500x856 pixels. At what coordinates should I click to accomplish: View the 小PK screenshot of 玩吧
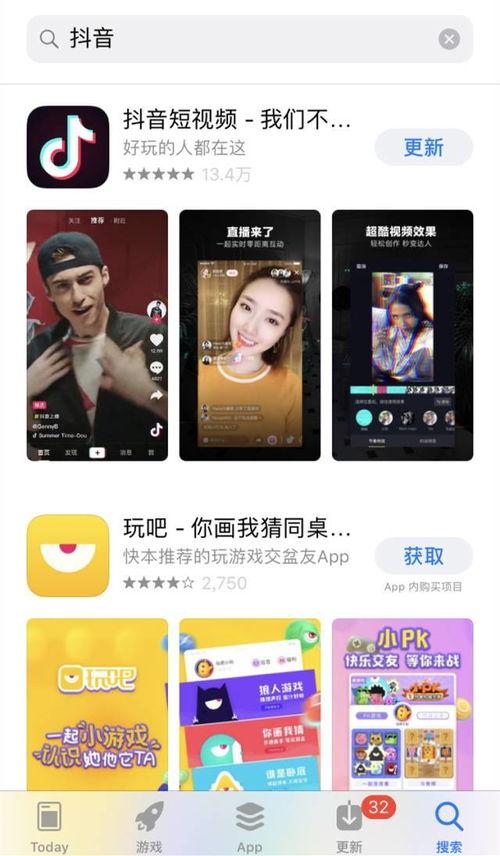[x=402, y=704]
